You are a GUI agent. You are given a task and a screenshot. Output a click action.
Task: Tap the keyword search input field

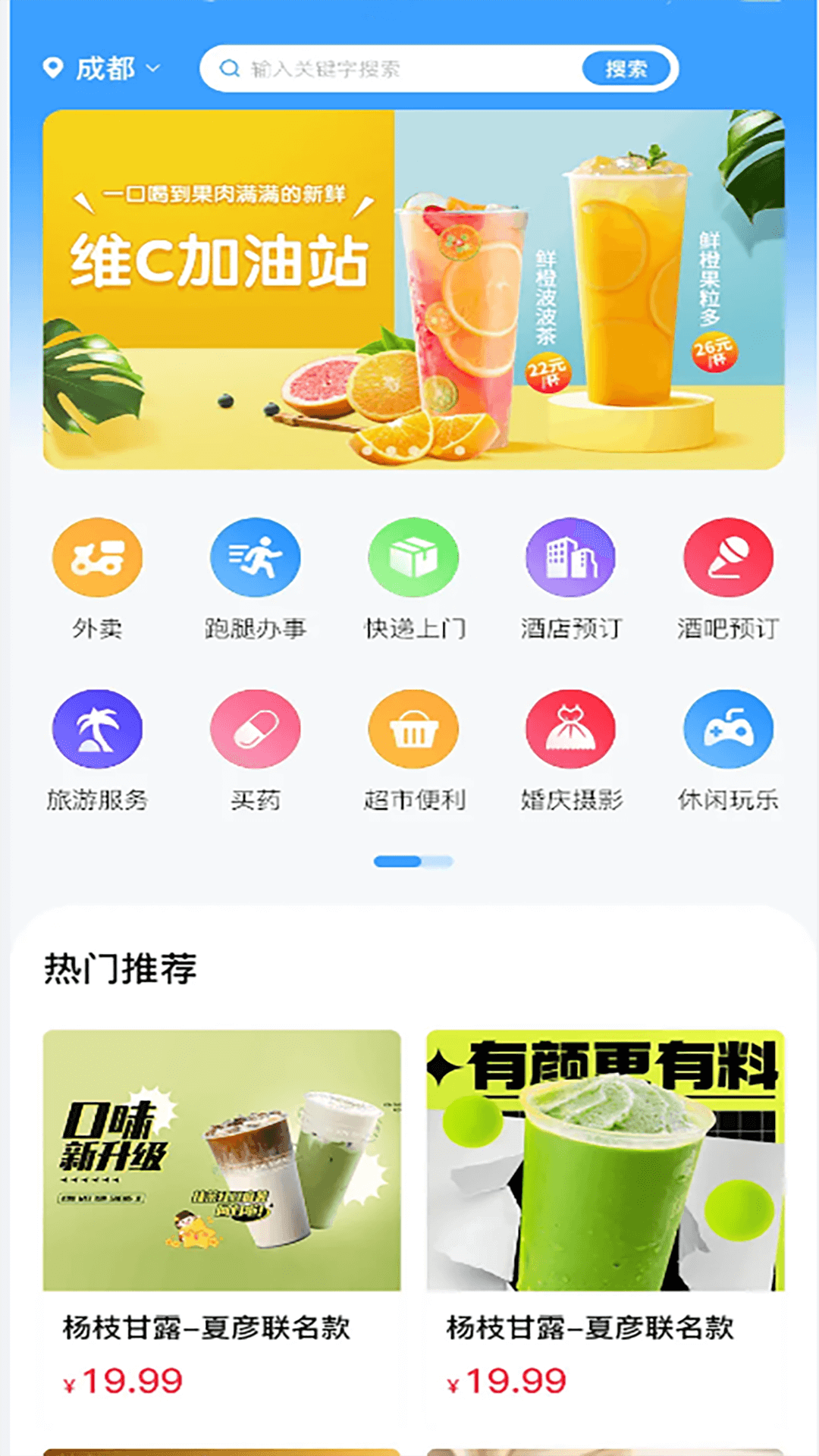394,69
